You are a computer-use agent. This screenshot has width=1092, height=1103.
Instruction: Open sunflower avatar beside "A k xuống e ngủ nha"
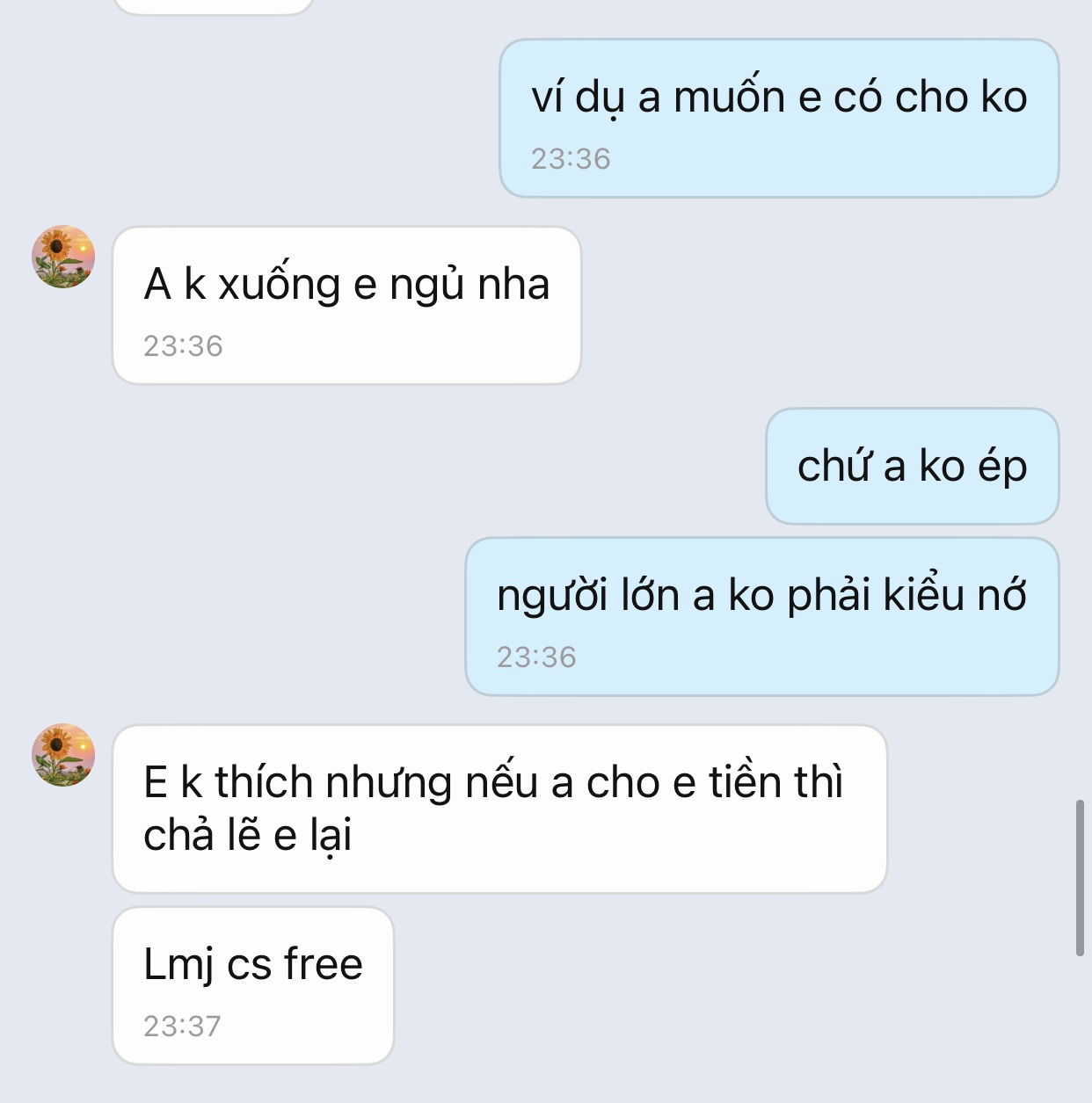click(x=63, y=257)
